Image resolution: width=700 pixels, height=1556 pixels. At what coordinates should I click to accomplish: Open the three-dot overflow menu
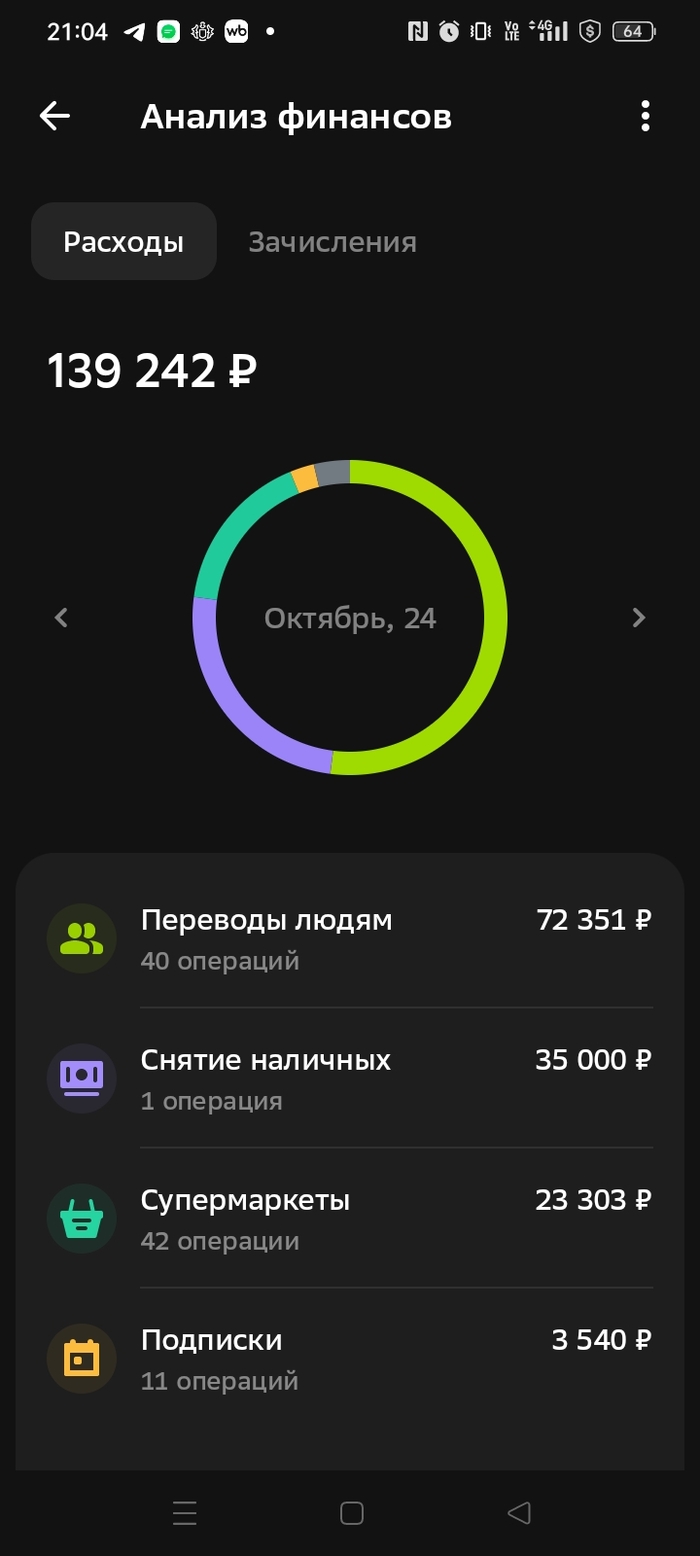[x=645, y=116]
